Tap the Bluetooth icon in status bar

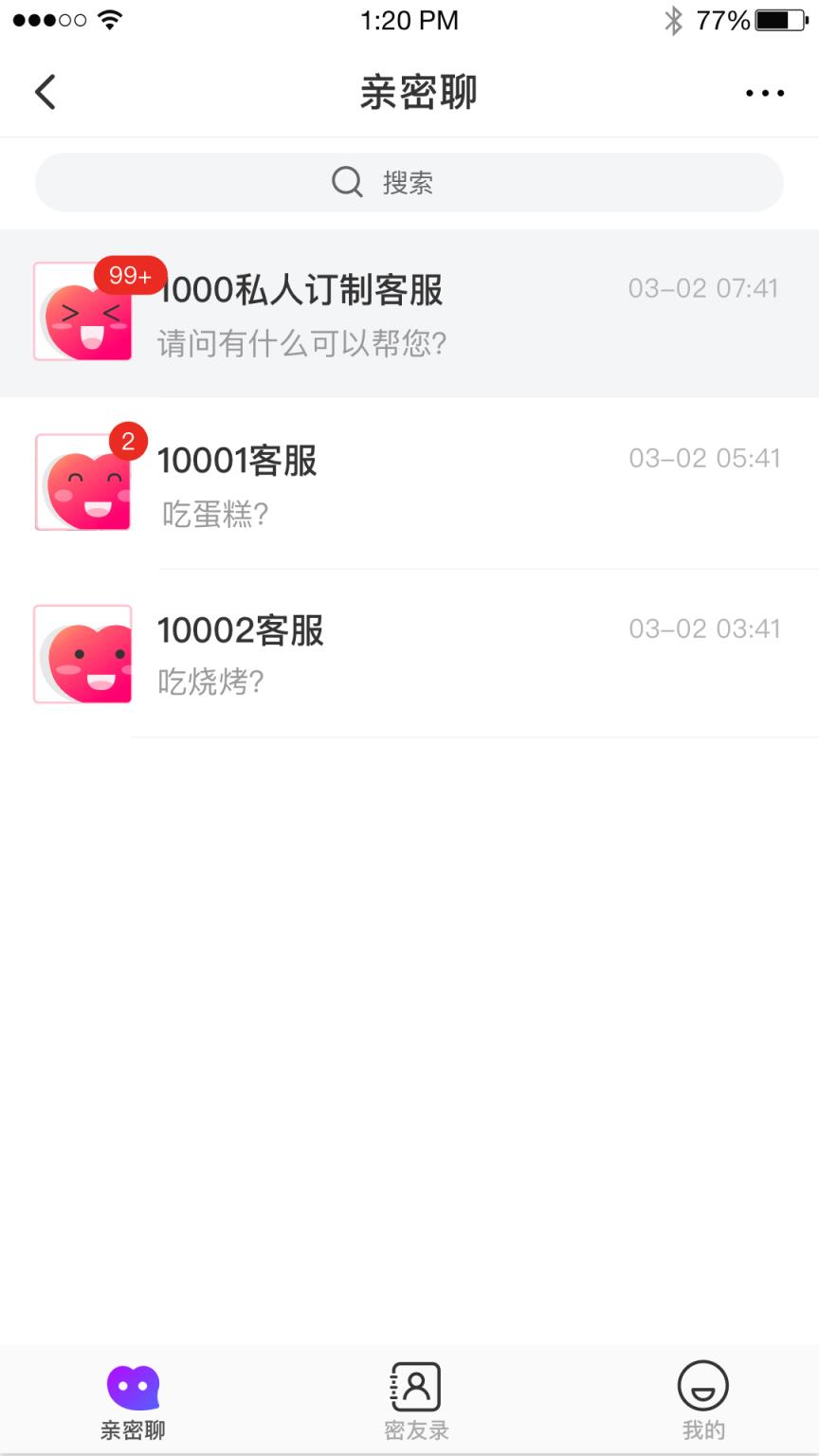click(x=675, y=20)
